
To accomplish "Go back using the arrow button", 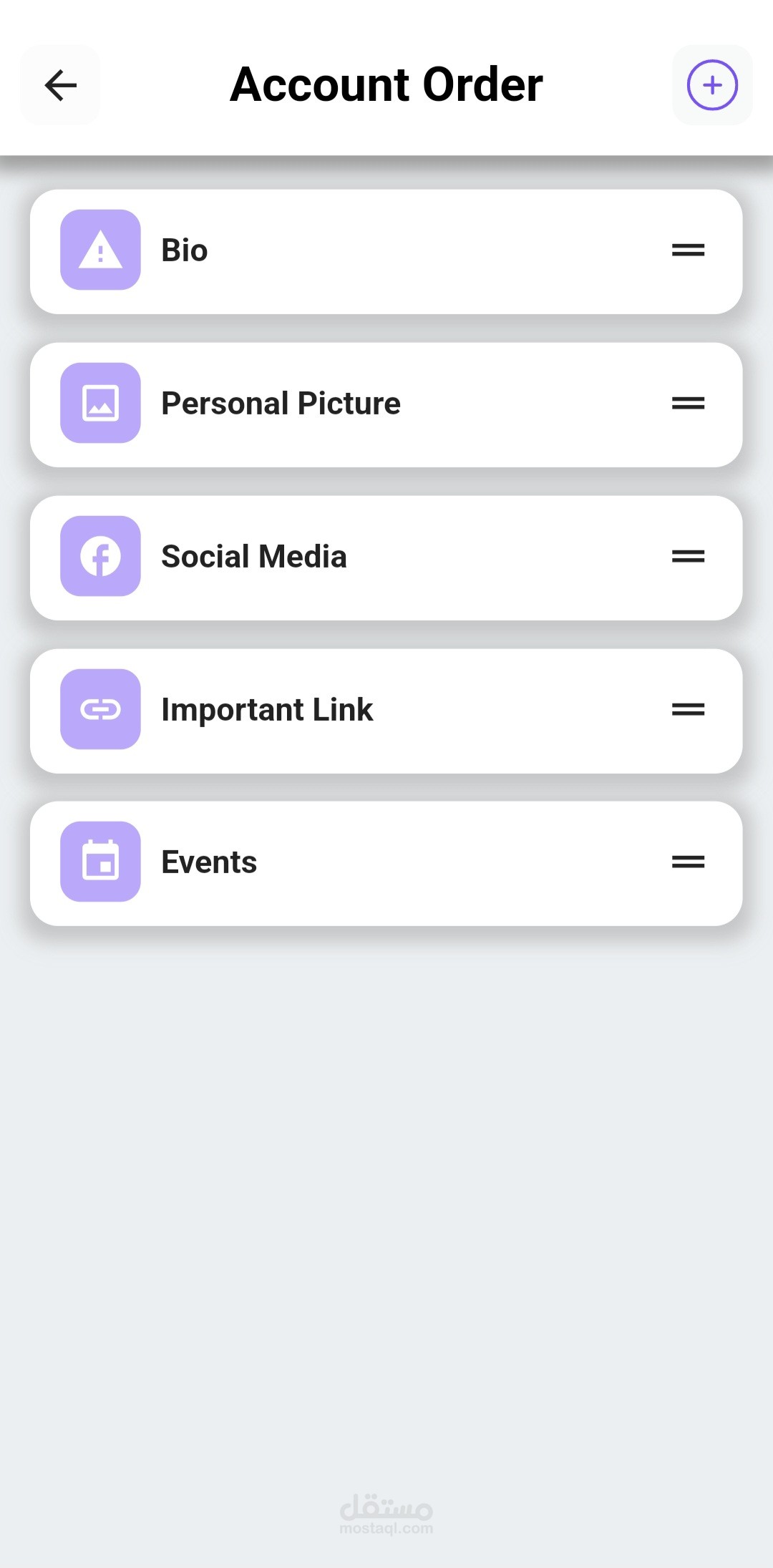I will [61, 85].
